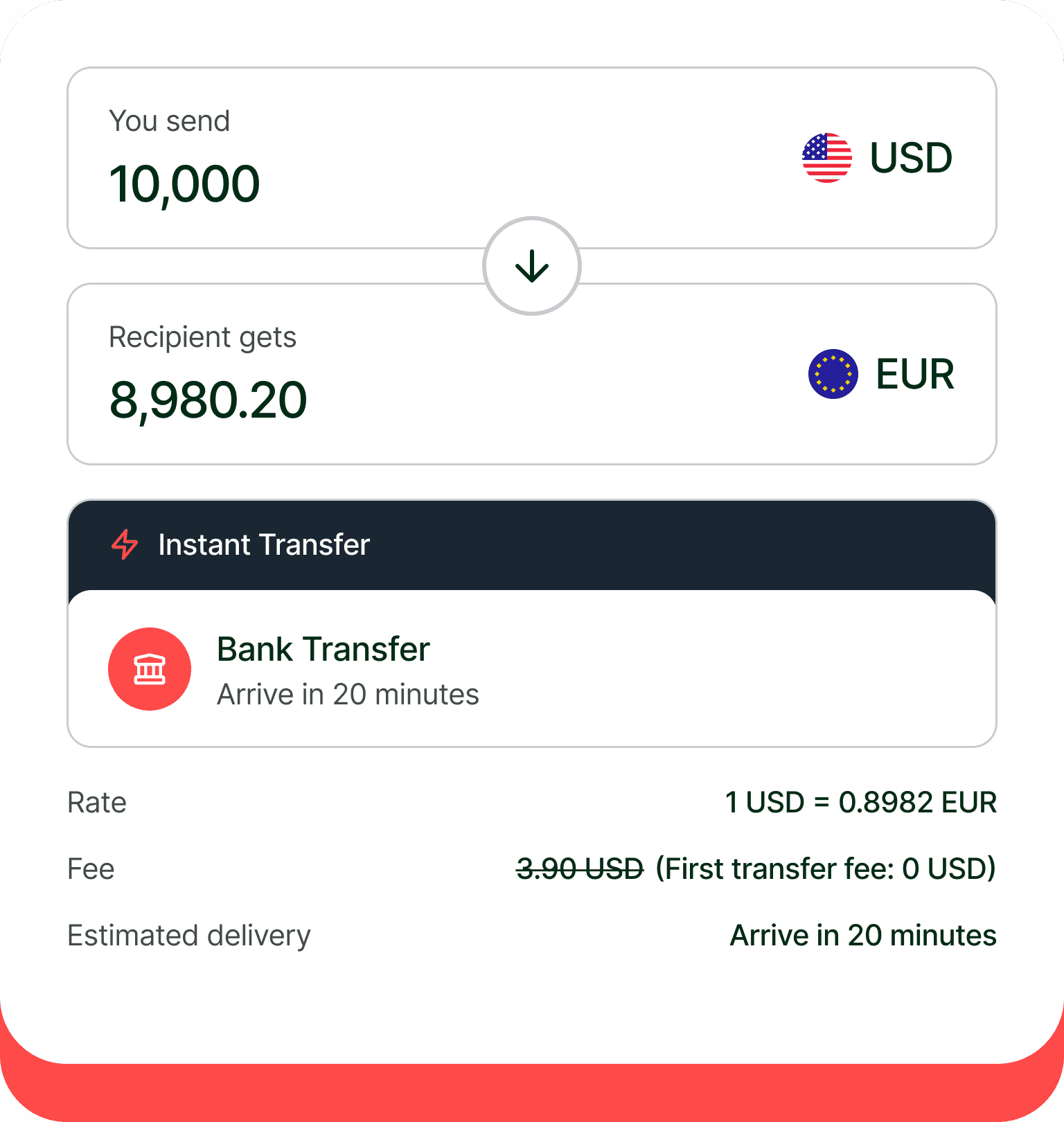Viewport: 1064px width, 1122px height.
Task: Select the Bank Transfer payment method
Action: click(323, 649)
